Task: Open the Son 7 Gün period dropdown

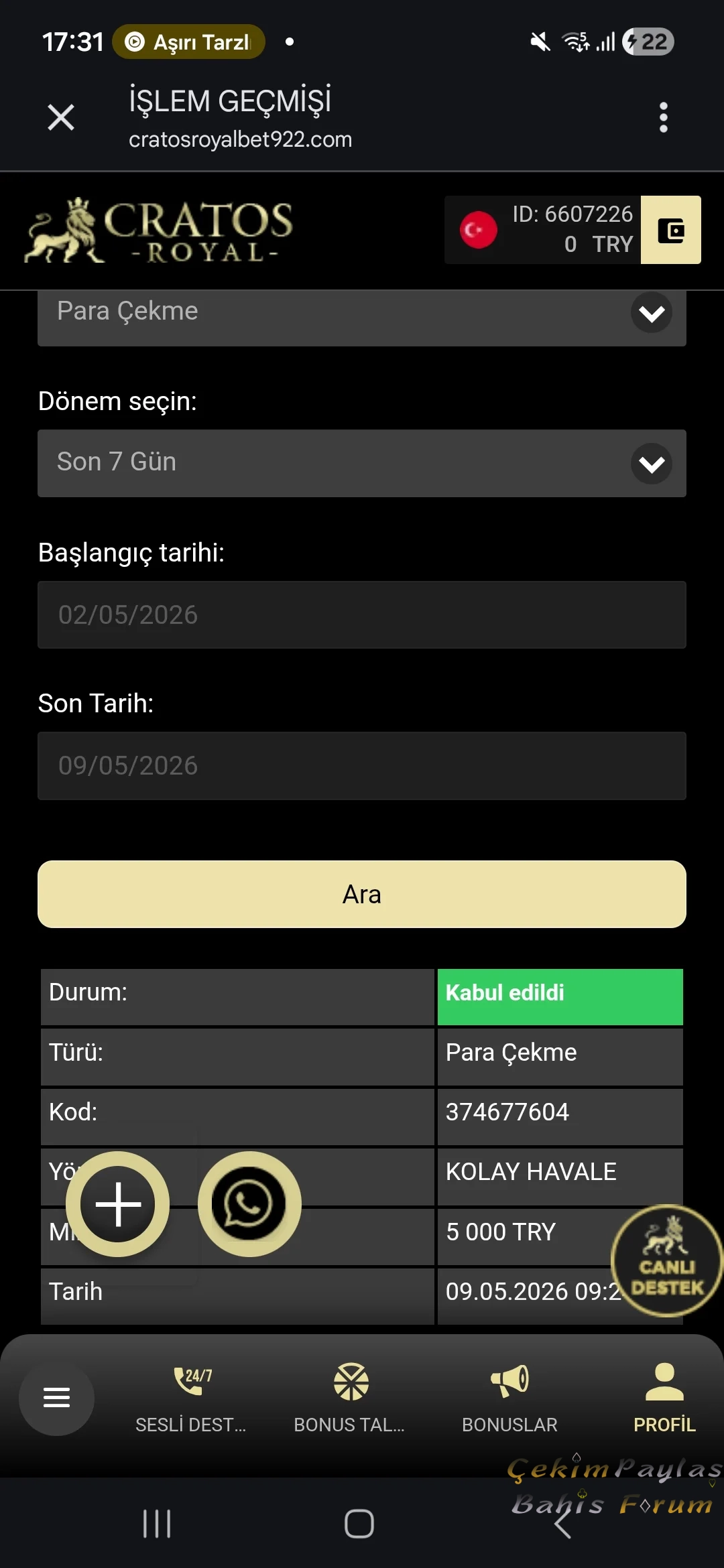Action: coord(362,463)
